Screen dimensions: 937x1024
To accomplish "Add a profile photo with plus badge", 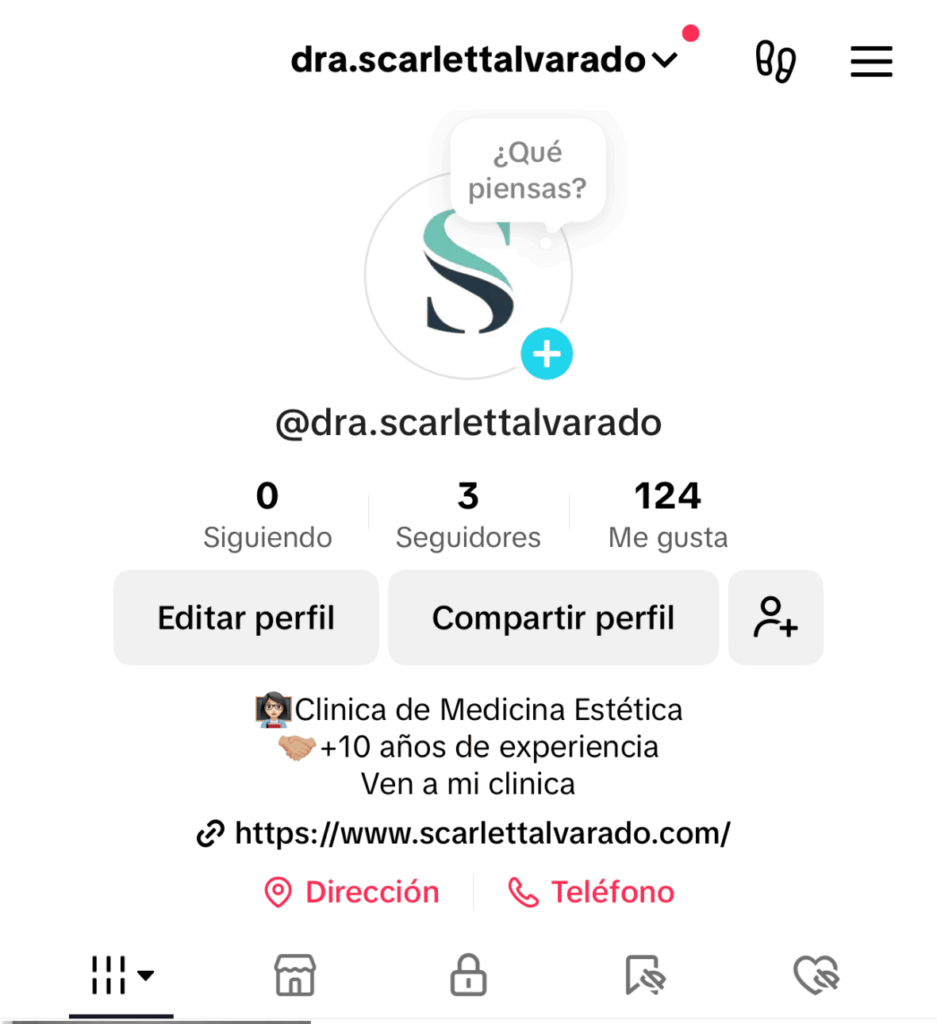I will [546, 353].
